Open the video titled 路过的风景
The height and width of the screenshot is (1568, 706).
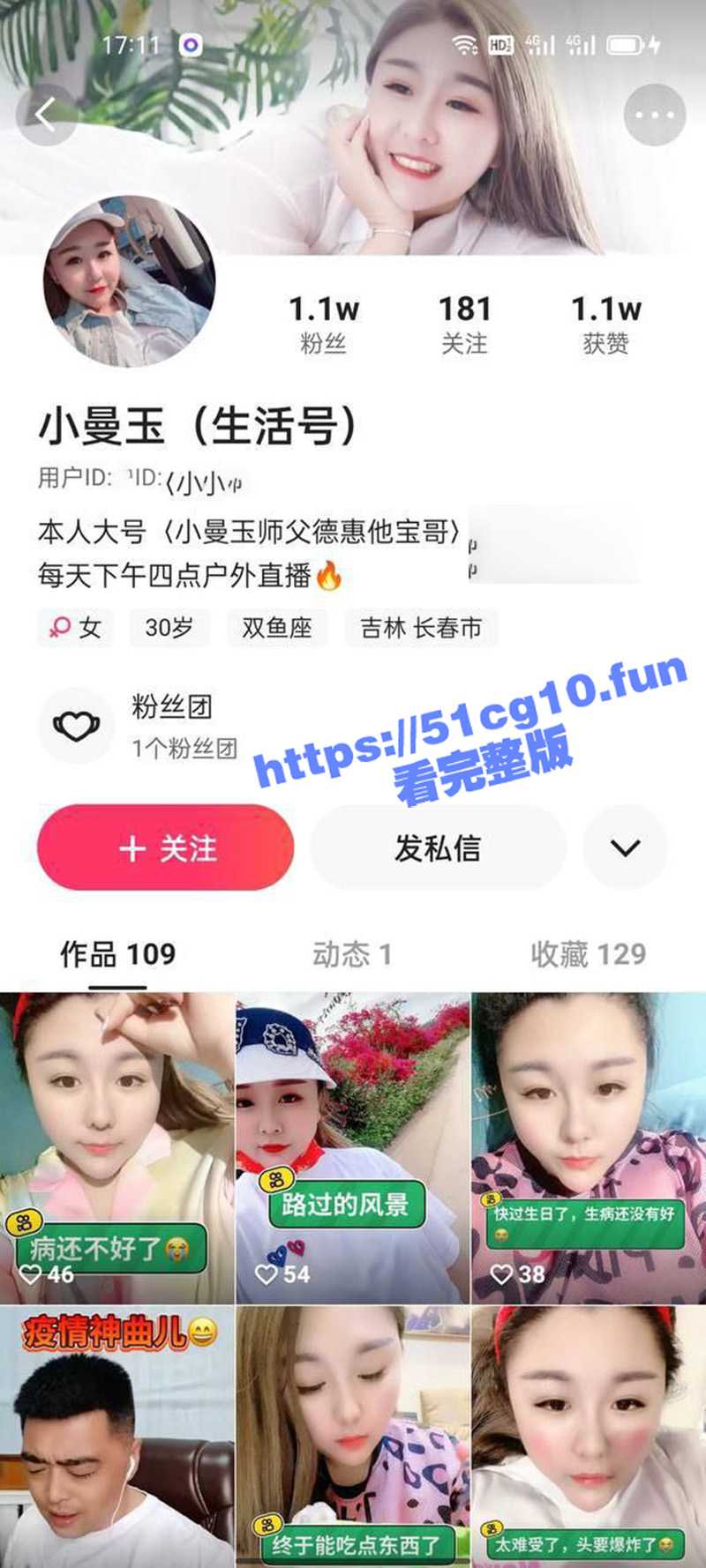(352, 1146)
